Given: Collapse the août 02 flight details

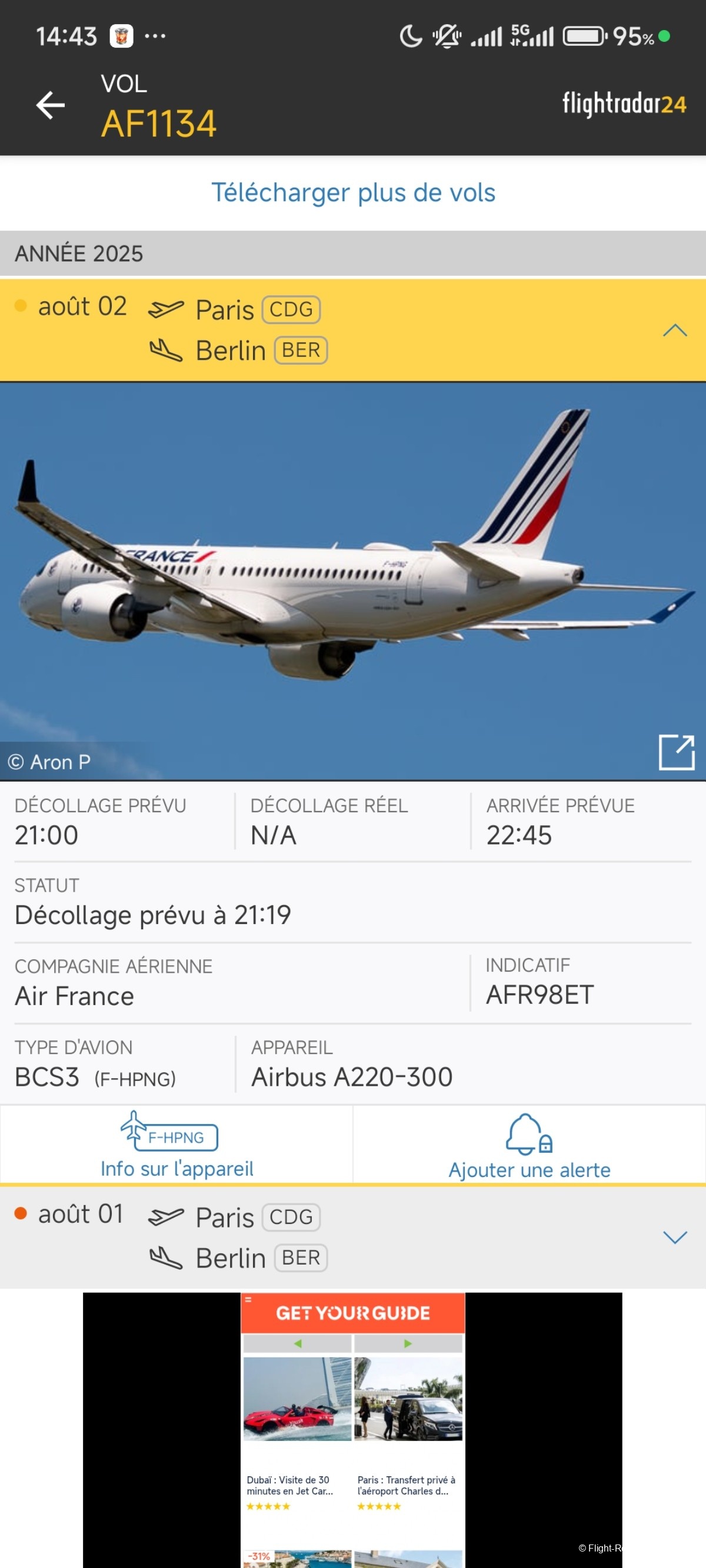Looking at the screenshot, I should (674, 331).
